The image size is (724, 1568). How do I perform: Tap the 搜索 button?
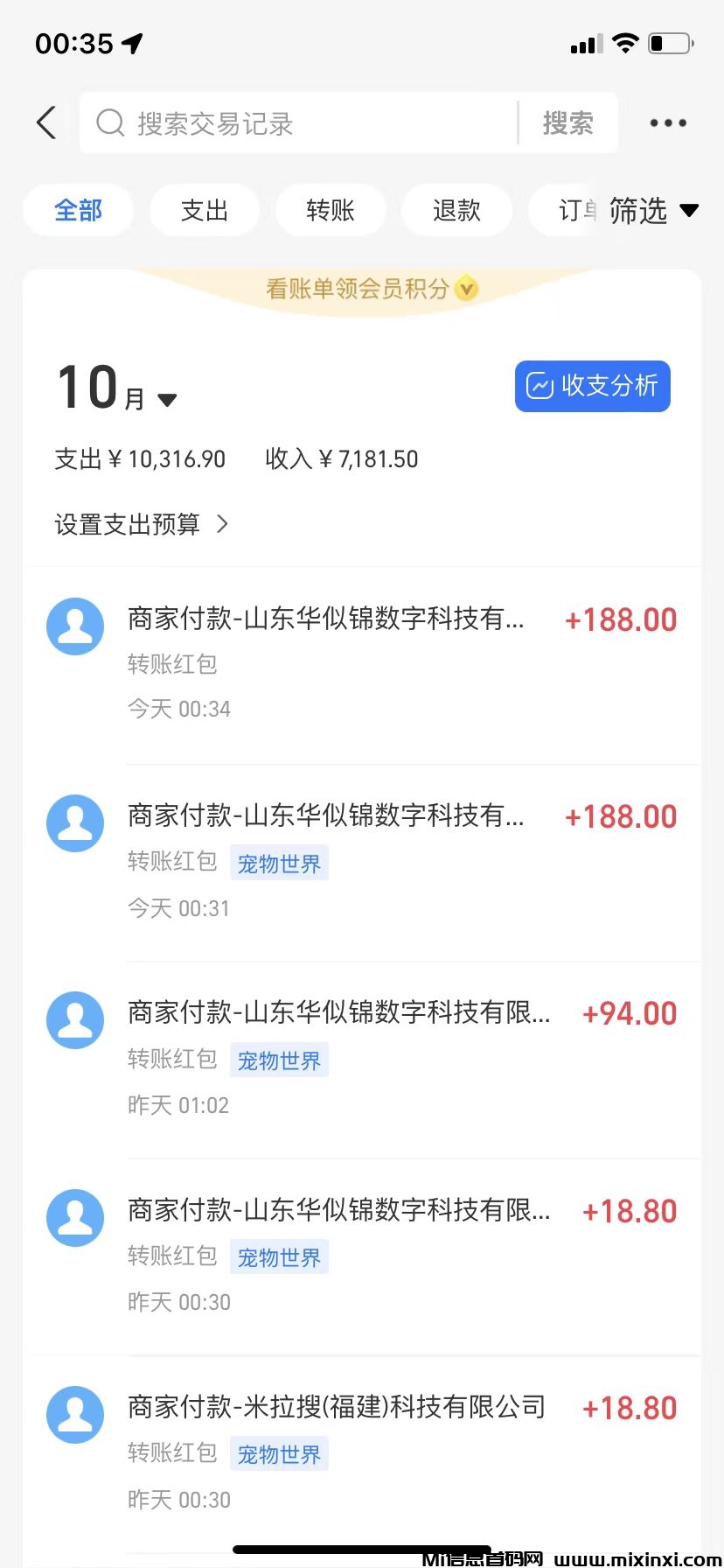point(567,123)
